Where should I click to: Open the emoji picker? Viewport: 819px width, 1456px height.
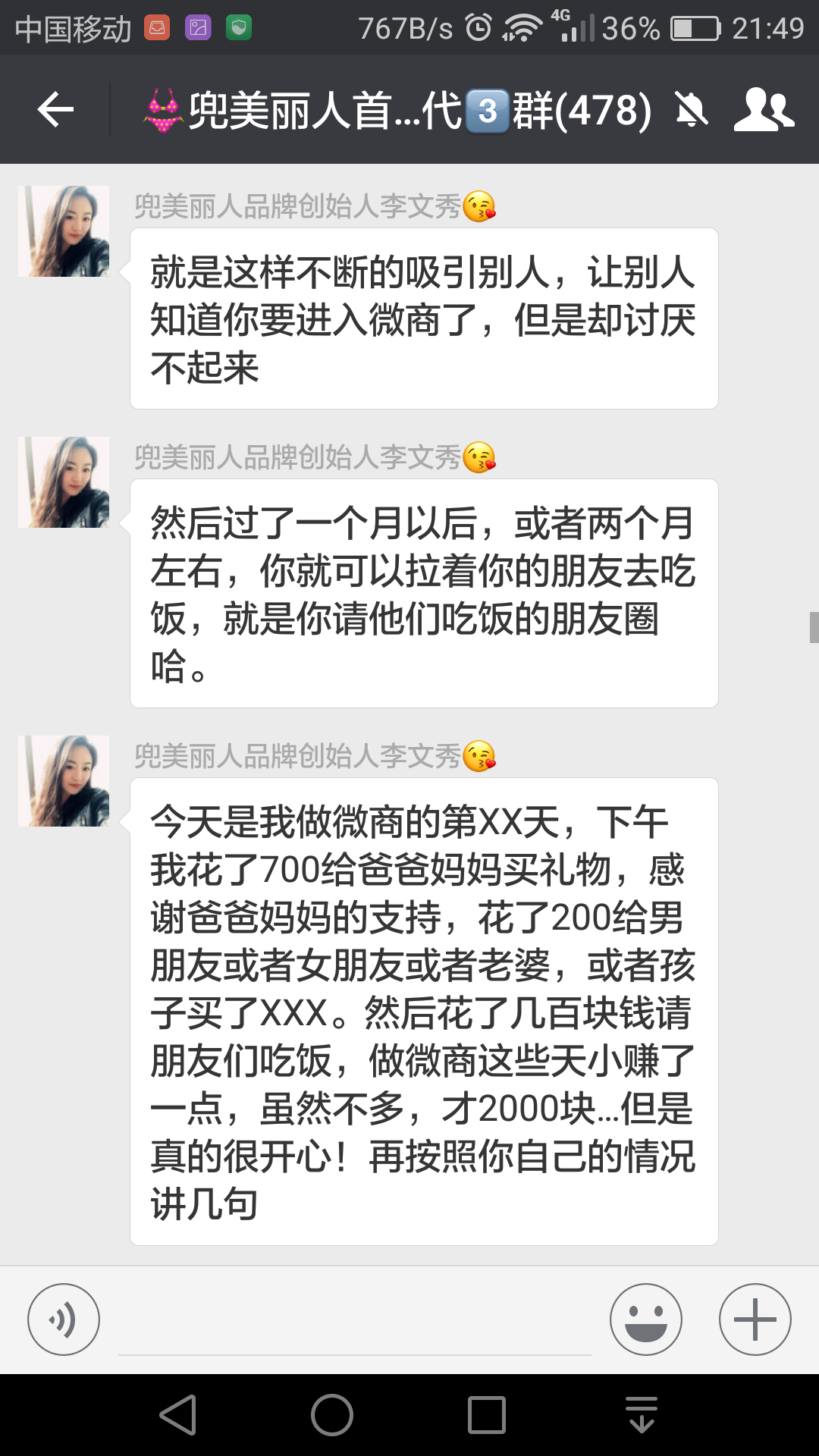(645, 1319)
